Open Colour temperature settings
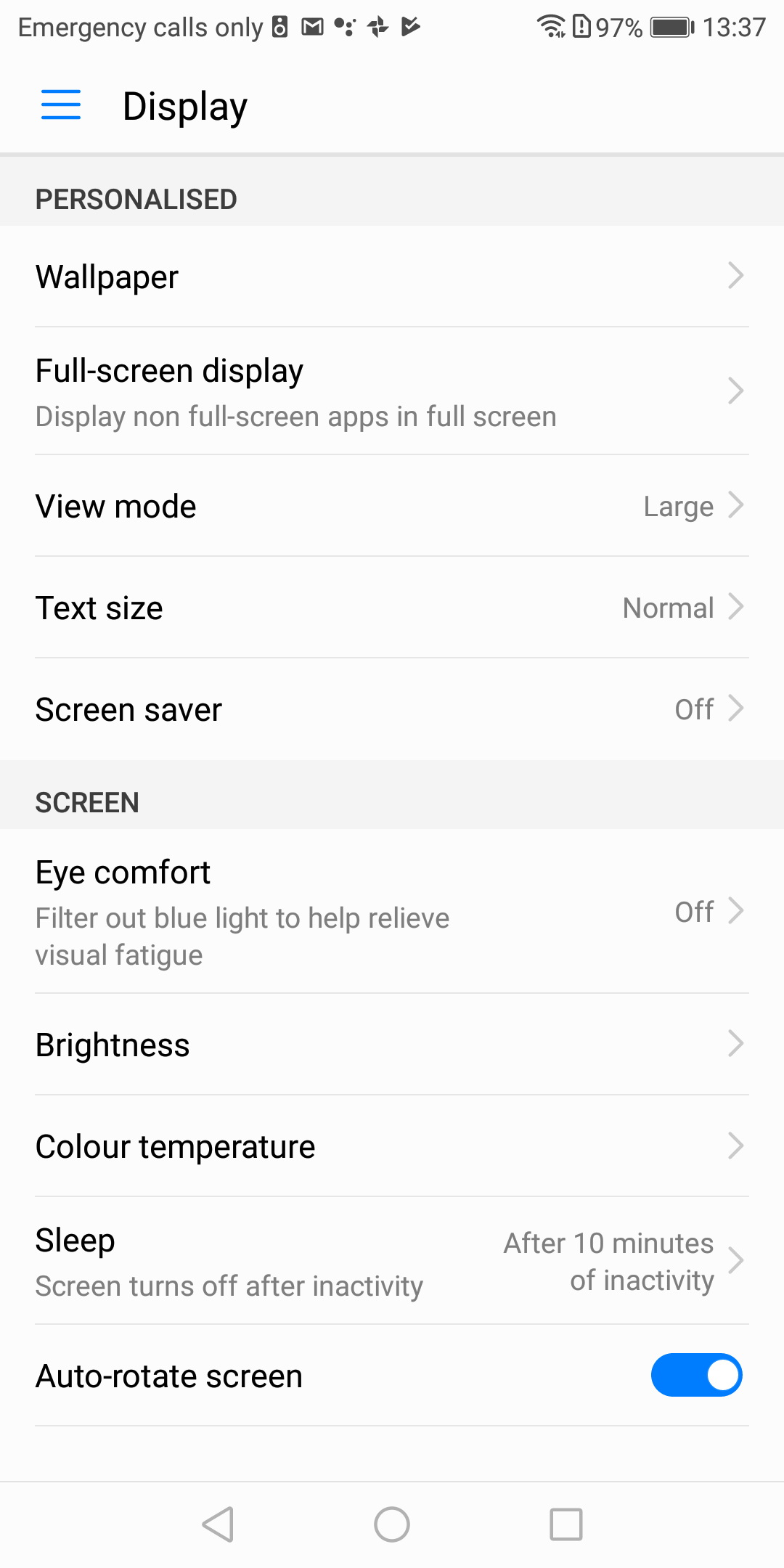The width and height of the screenshot is (784, 1568). click(x=392, y=1146)
